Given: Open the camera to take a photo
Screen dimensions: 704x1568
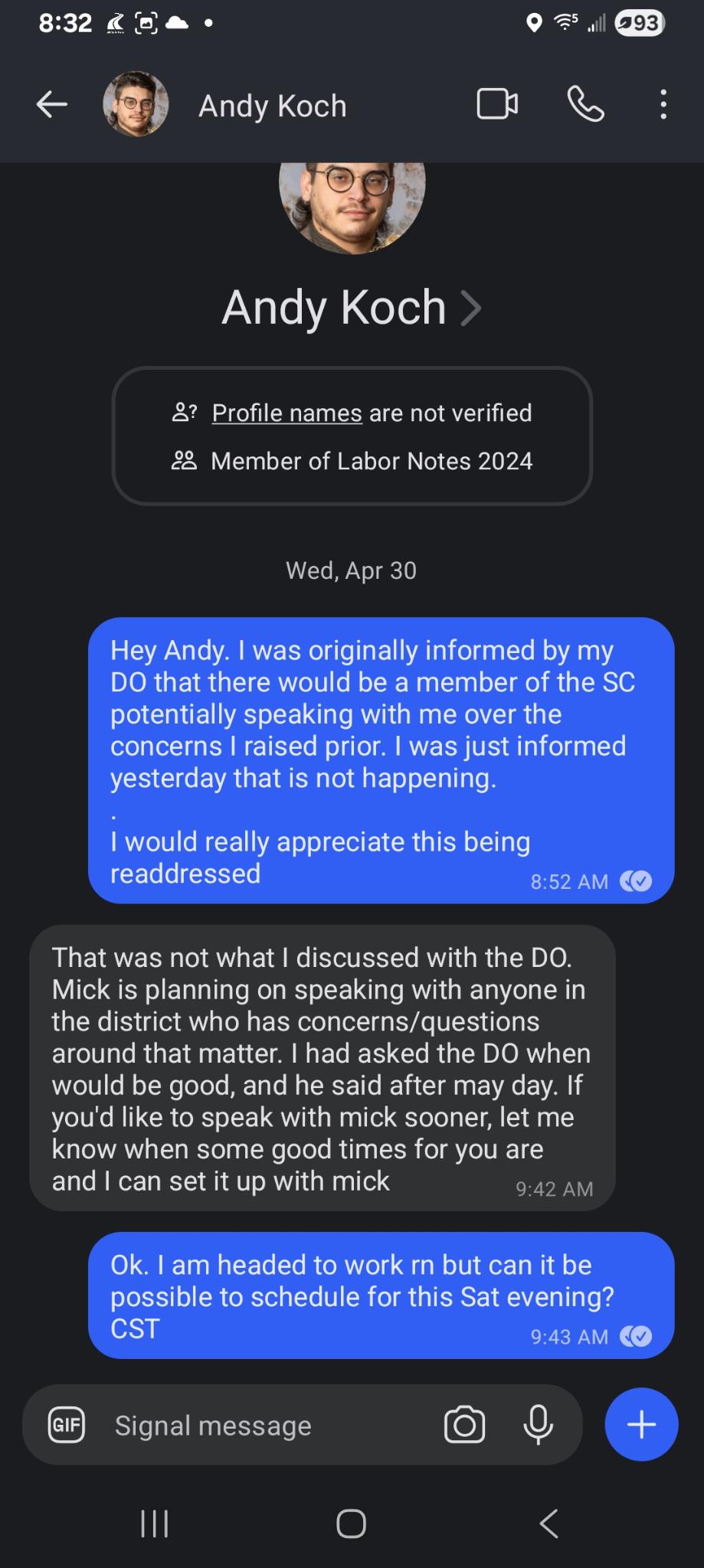Looking at the screenshot, I should coord(464,1425).
